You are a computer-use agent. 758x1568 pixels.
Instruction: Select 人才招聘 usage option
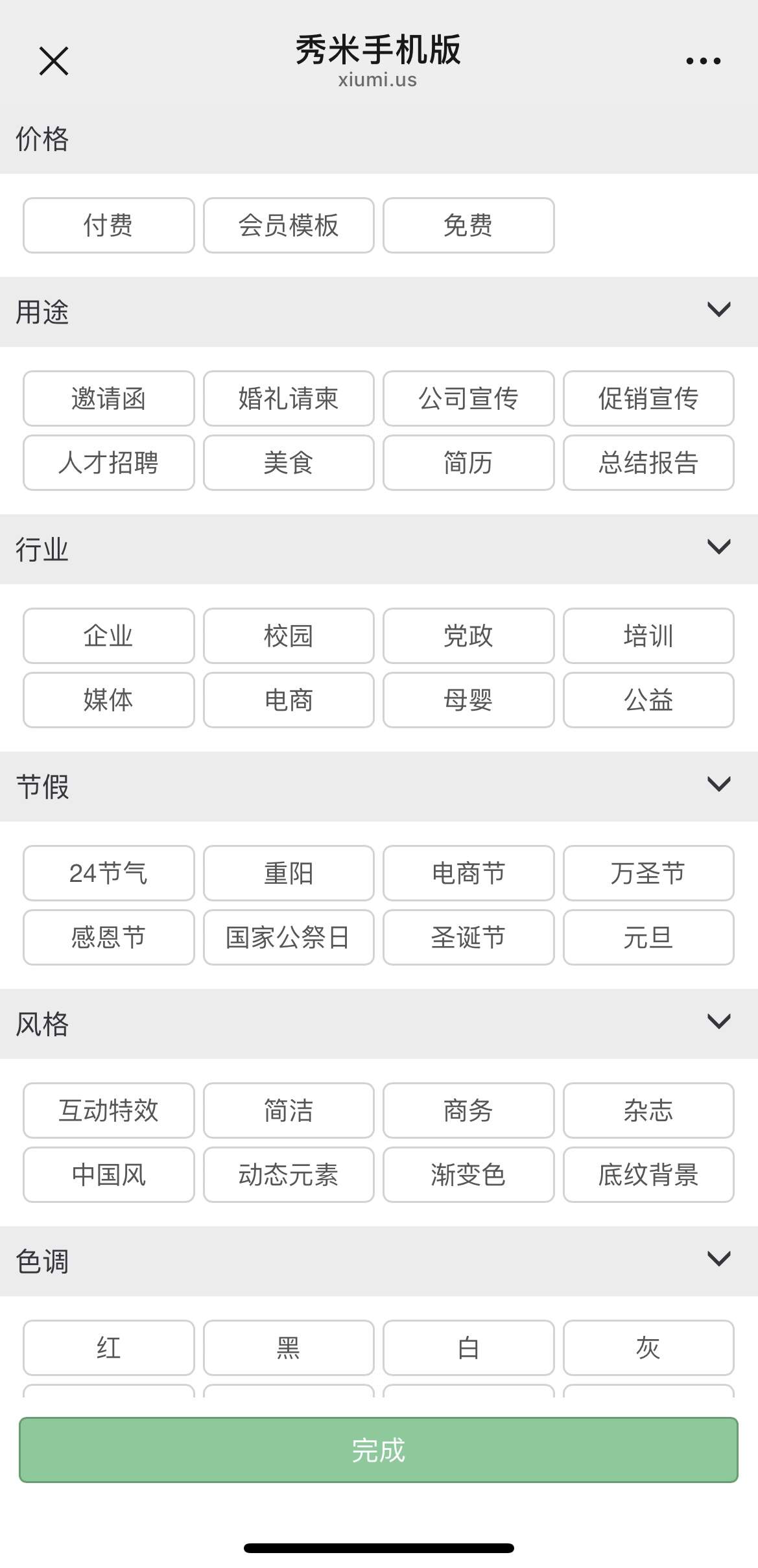tap(108, 462)
